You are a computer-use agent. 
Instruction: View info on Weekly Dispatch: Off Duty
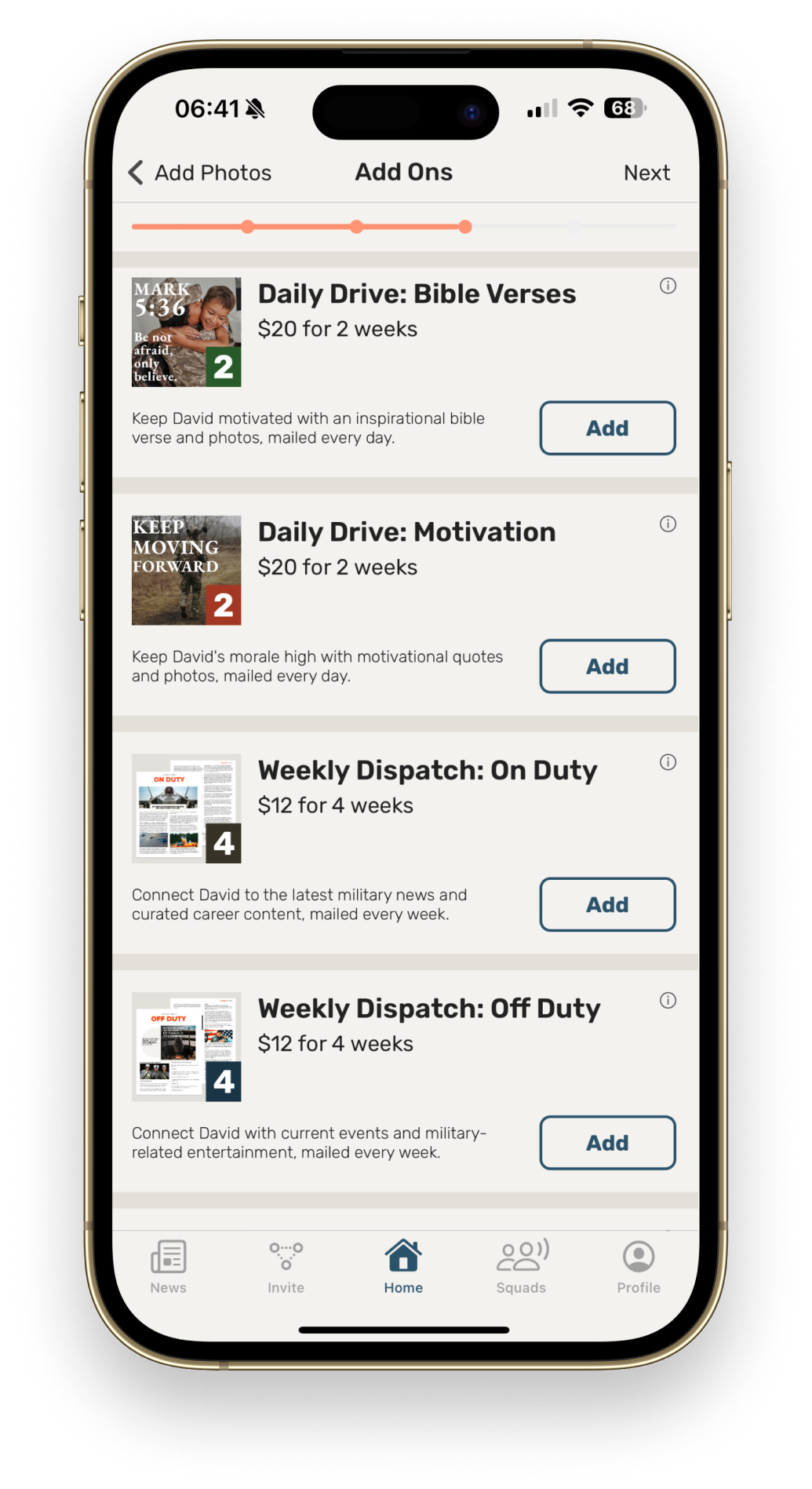668,1001
